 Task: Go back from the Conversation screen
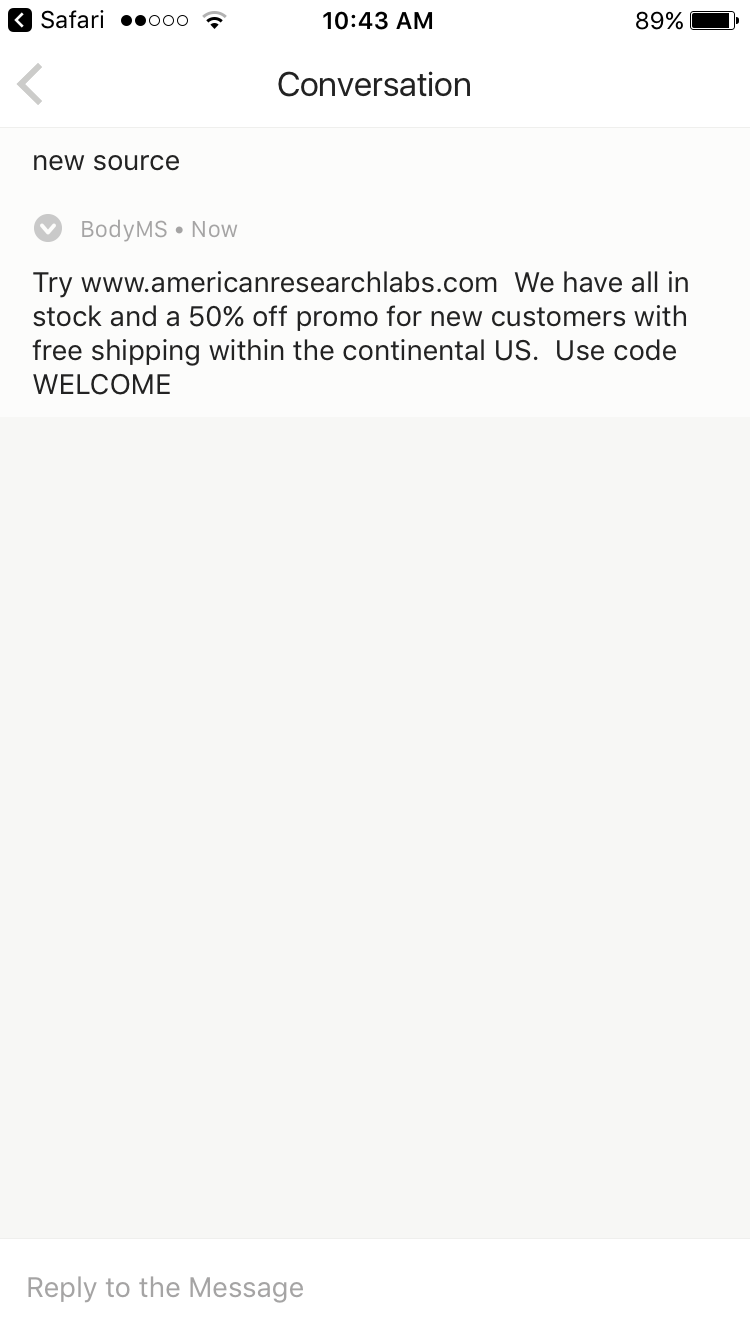tap(30, 84)
